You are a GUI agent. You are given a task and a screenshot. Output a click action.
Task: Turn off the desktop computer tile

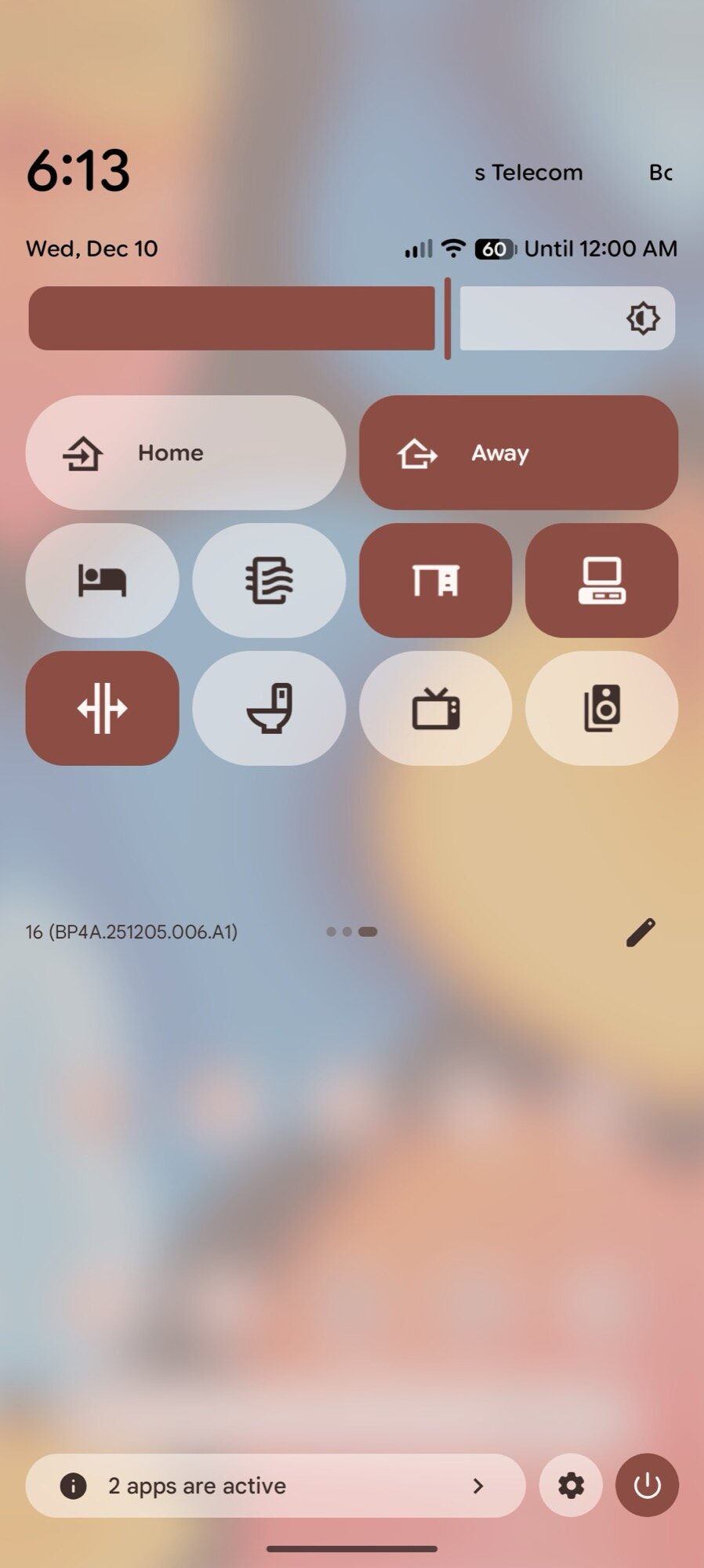[x=601, y=580]
